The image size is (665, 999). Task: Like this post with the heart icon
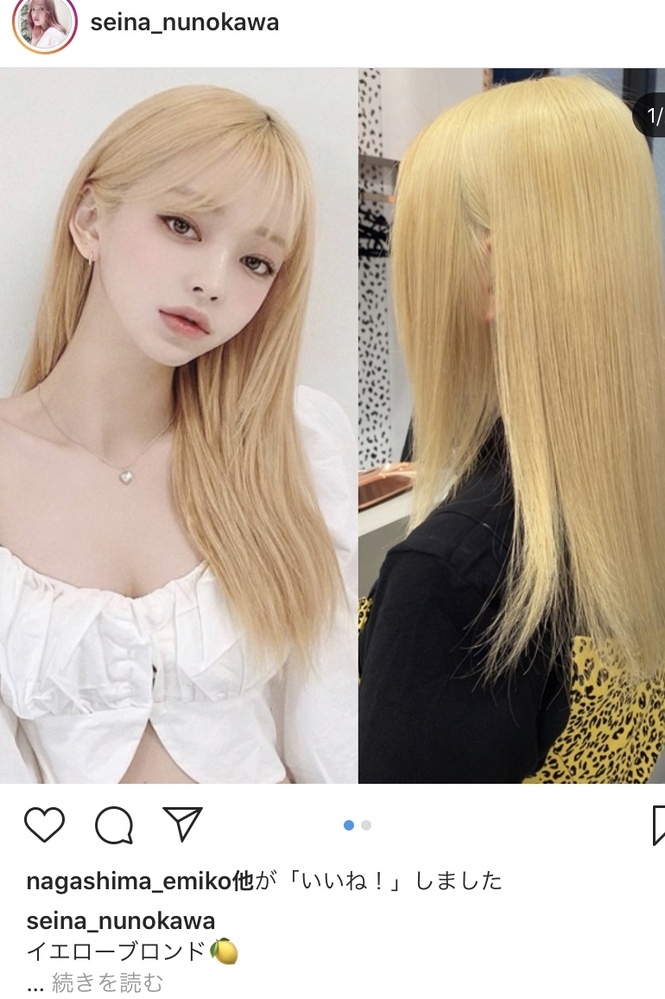coord(44,824)
